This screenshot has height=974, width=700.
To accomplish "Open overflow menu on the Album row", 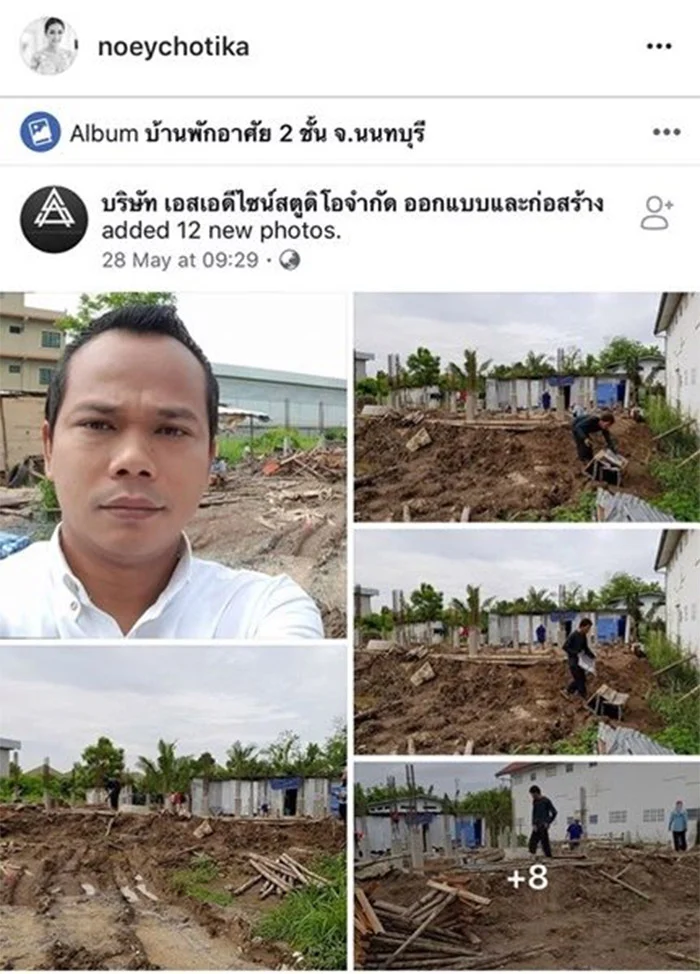I will [x=666, y=132].
